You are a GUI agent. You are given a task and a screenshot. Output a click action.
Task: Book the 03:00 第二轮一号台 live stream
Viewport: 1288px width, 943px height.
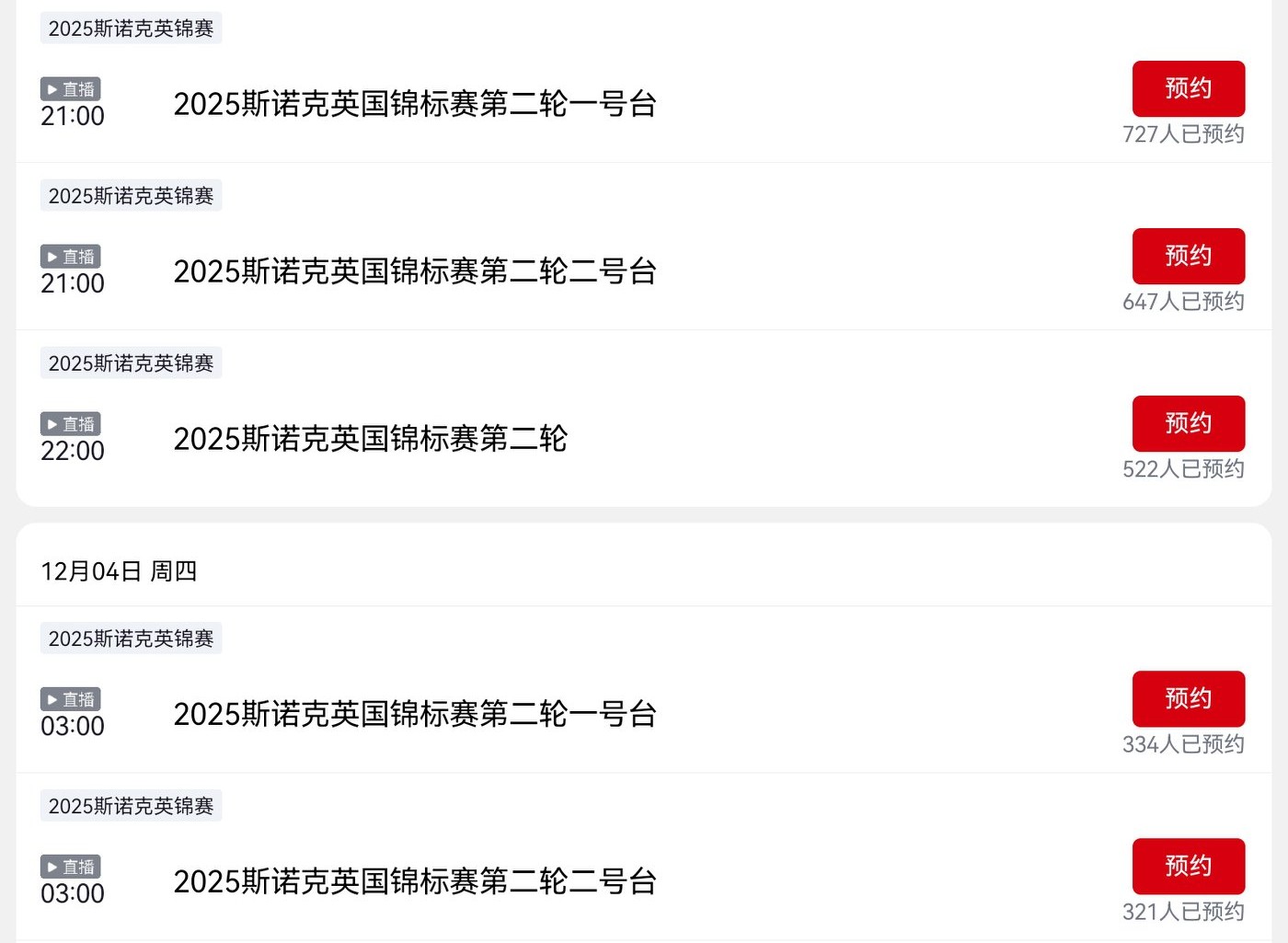1188,698
